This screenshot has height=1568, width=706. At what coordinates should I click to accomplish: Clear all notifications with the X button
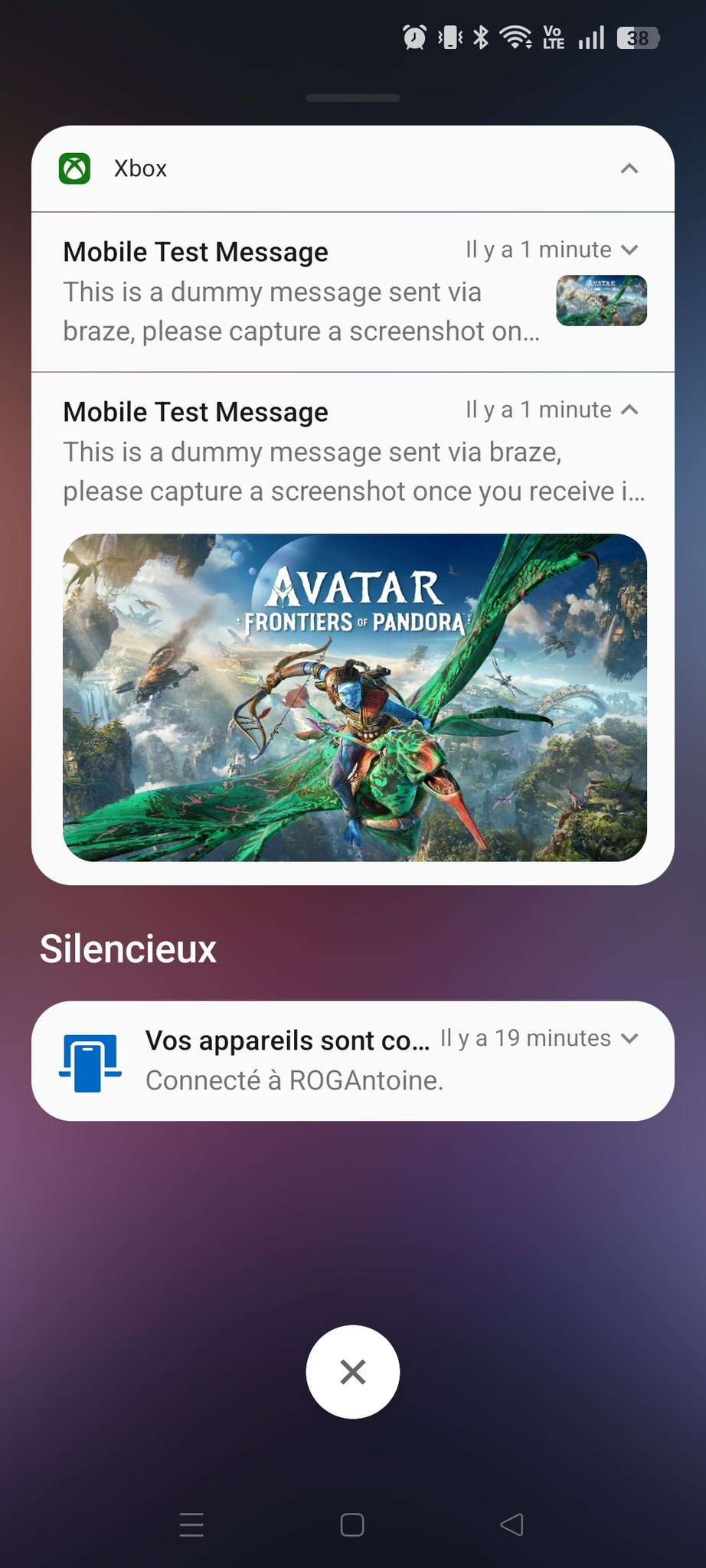352,1371
